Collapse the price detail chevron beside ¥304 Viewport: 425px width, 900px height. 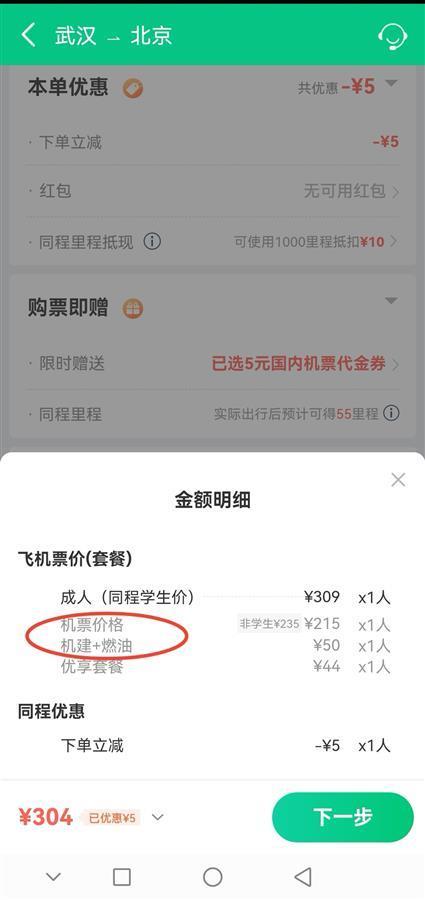click(x=157, y=817)
